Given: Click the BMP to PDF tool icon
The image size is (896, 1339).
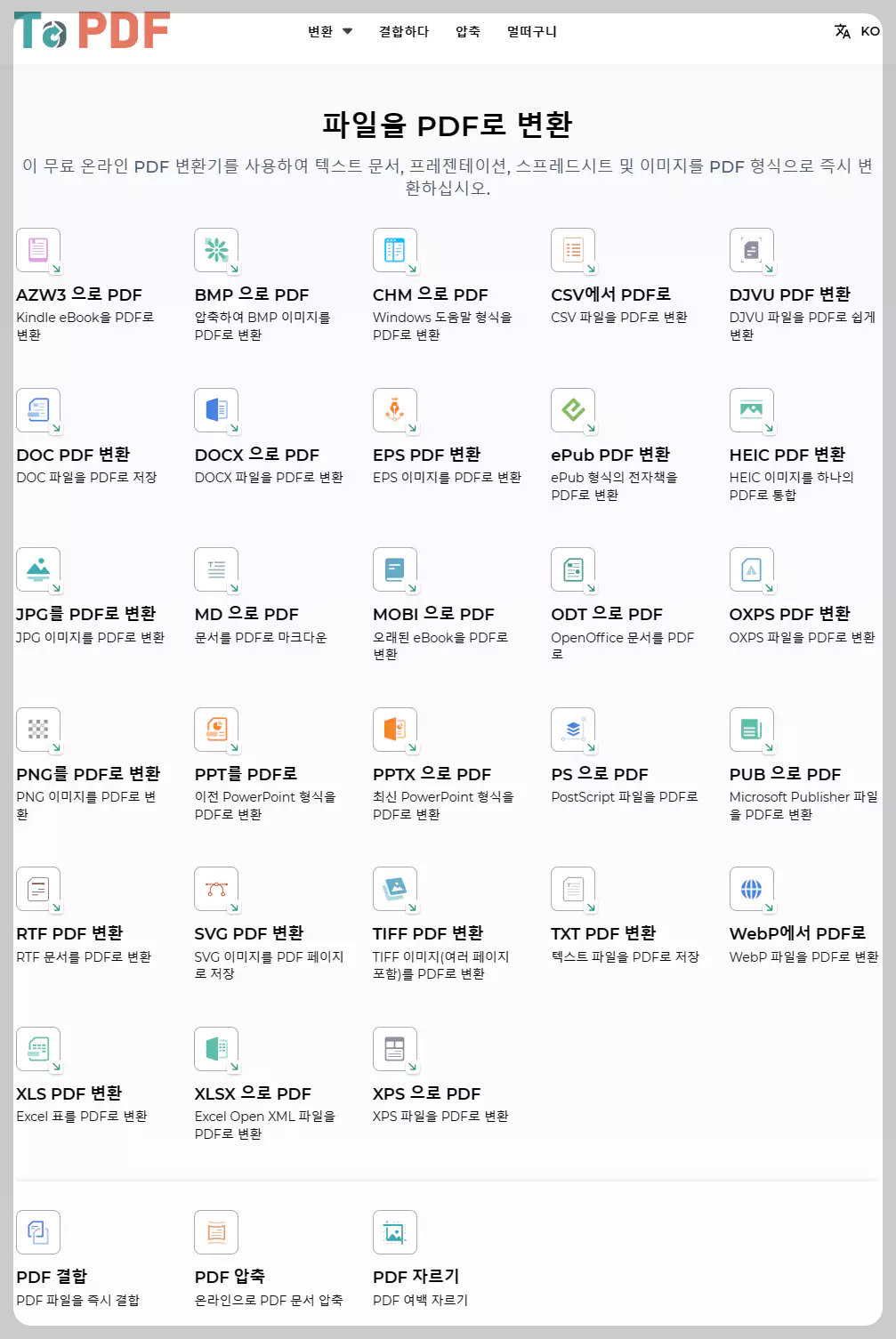Looking at the screenshot, I should pos(216,250).
